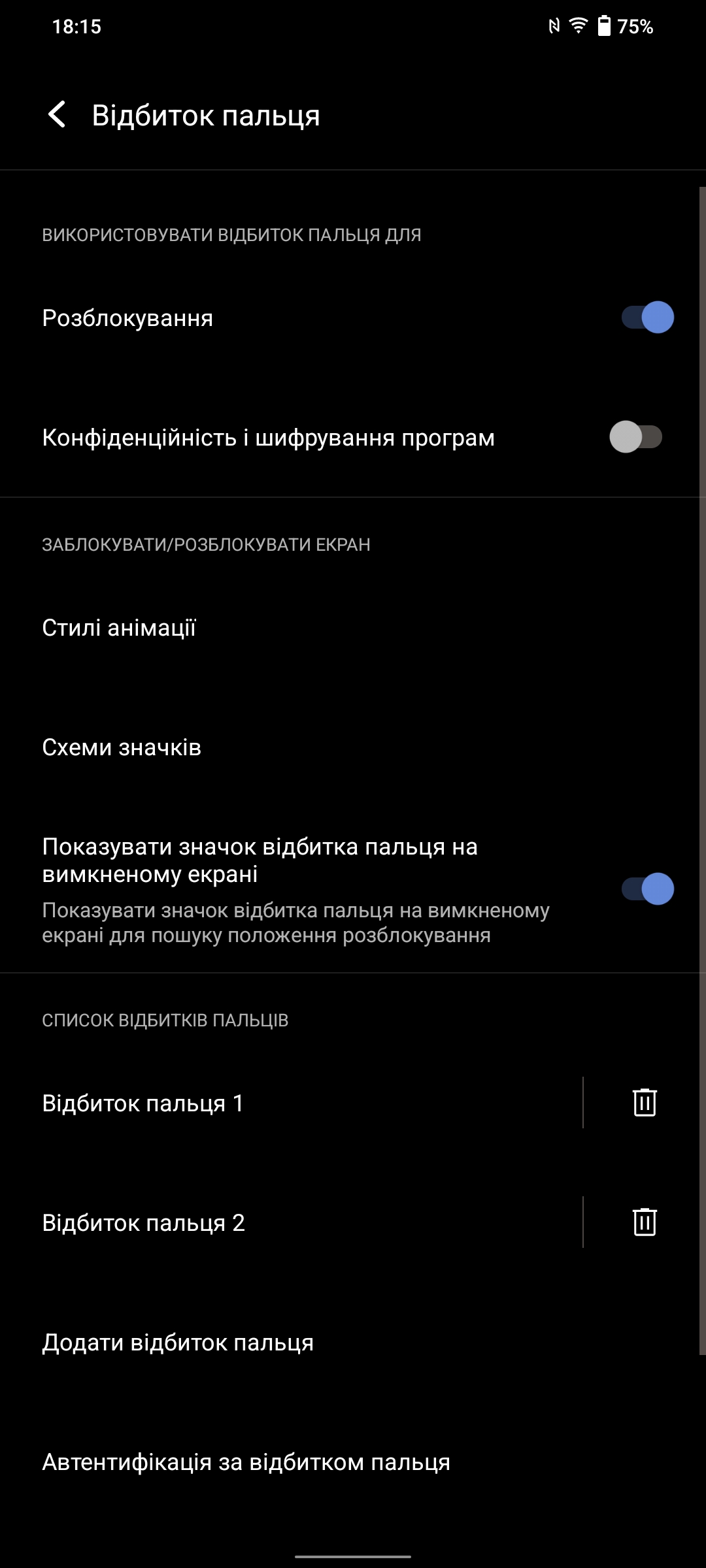Enable Конфіденційність і шифрування програм switch

click(635, 437)
